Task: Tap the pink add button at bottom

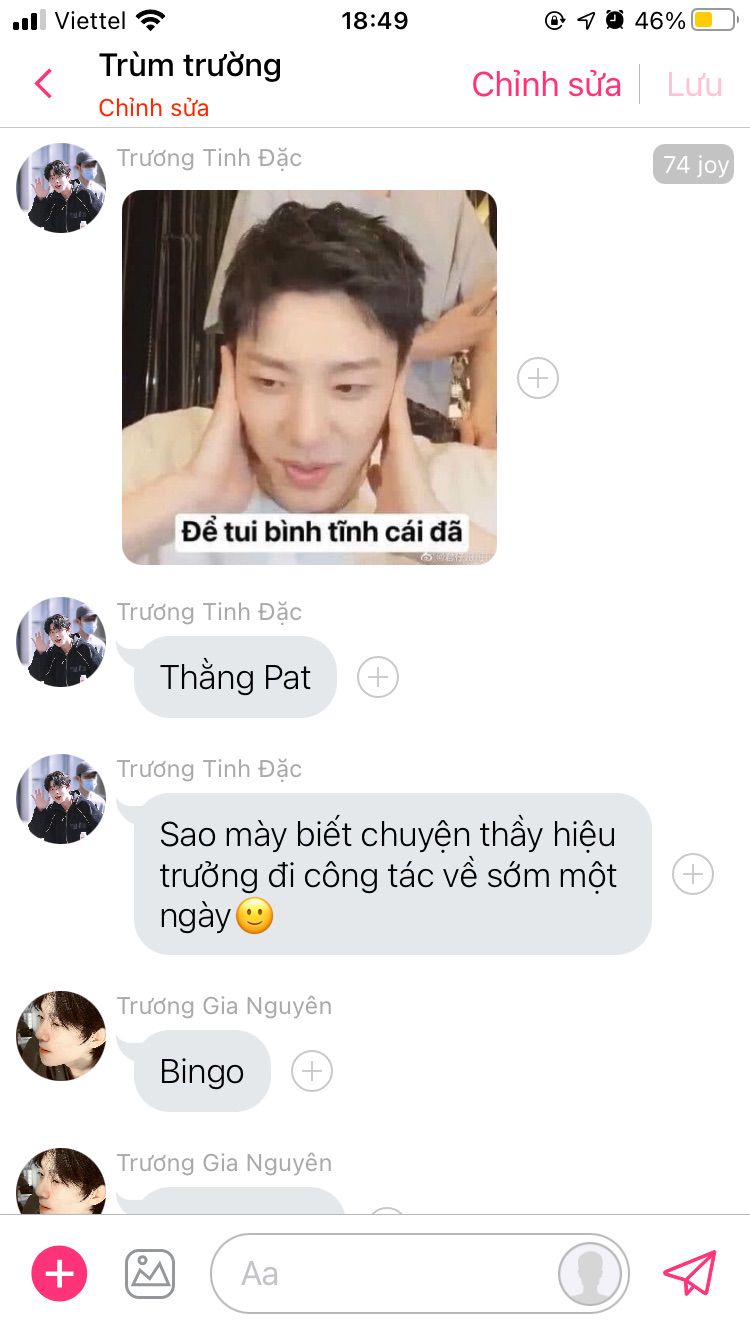Action: pos(60,1274)
